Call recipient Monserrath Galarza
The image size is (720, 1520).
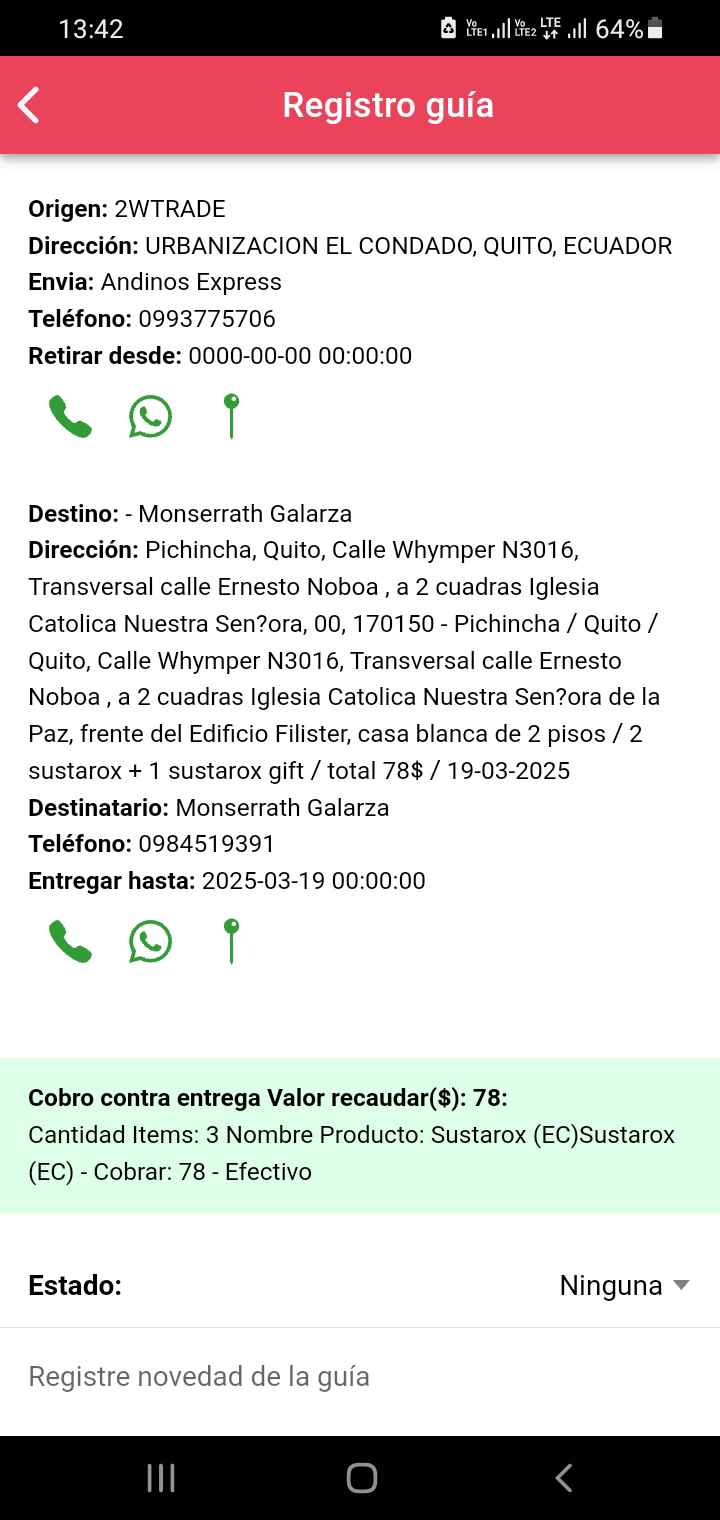coord(70,942)
